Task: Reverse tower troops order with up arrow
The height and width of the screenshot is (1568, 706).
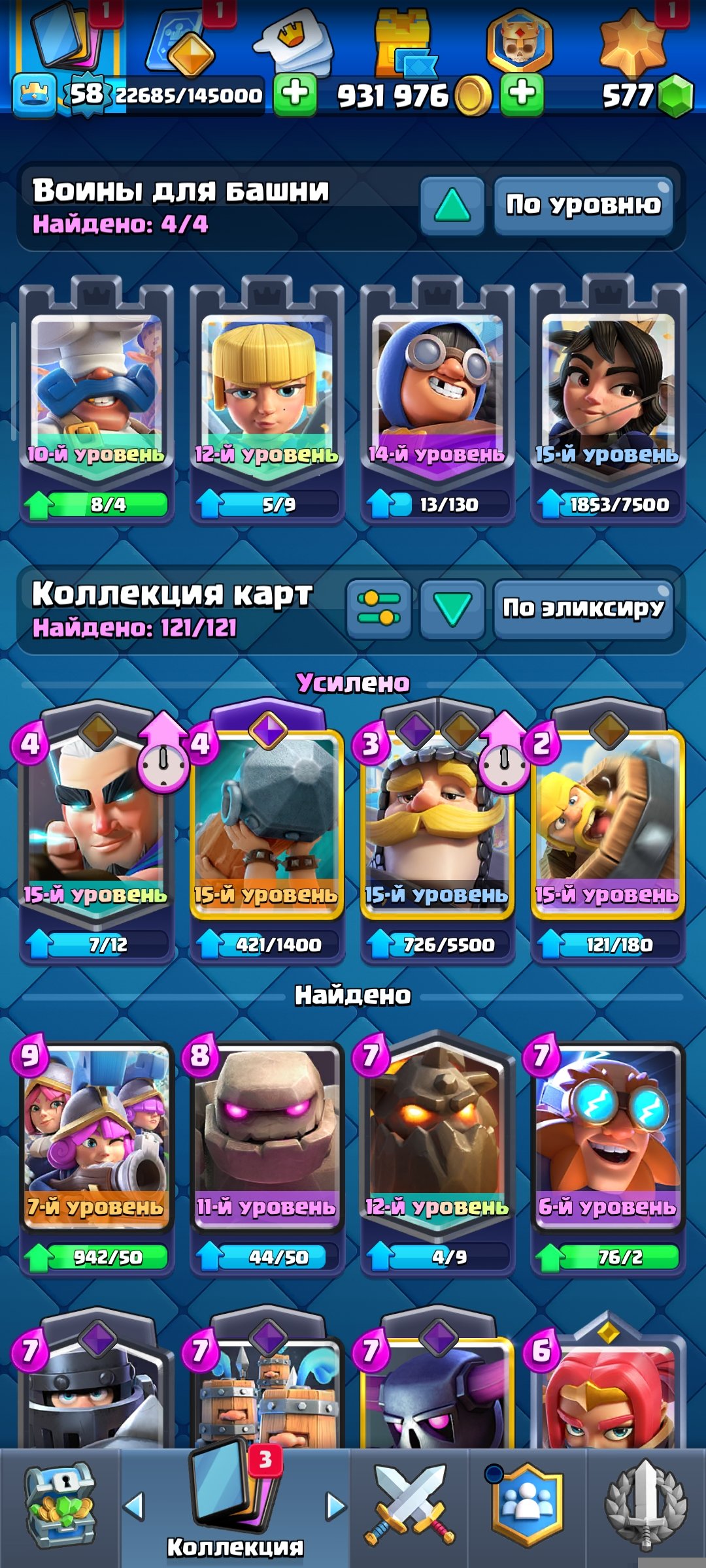Action: click(x=452, y=205)
